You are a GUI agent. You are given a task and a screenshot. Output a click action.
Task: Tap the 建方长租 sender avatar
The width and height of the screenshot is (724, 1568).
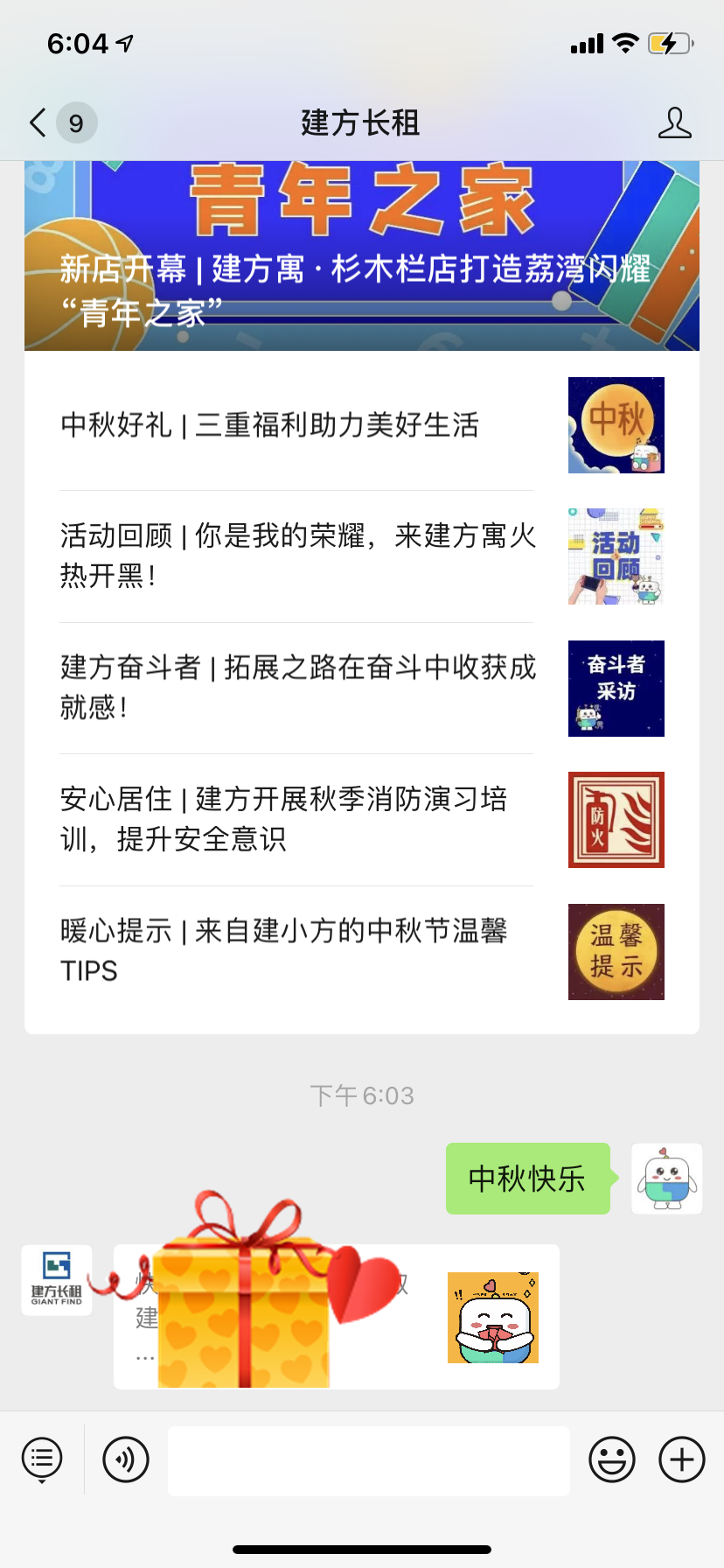57,1280
